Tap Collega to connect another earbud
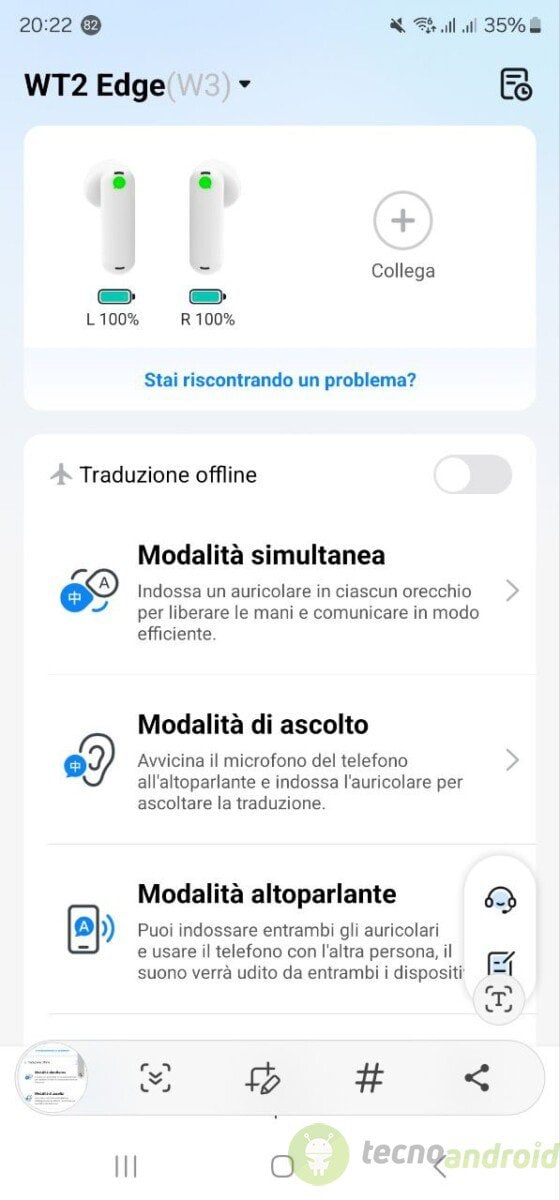The height and width of the screenshot is (1200, 560). (403, 236)
